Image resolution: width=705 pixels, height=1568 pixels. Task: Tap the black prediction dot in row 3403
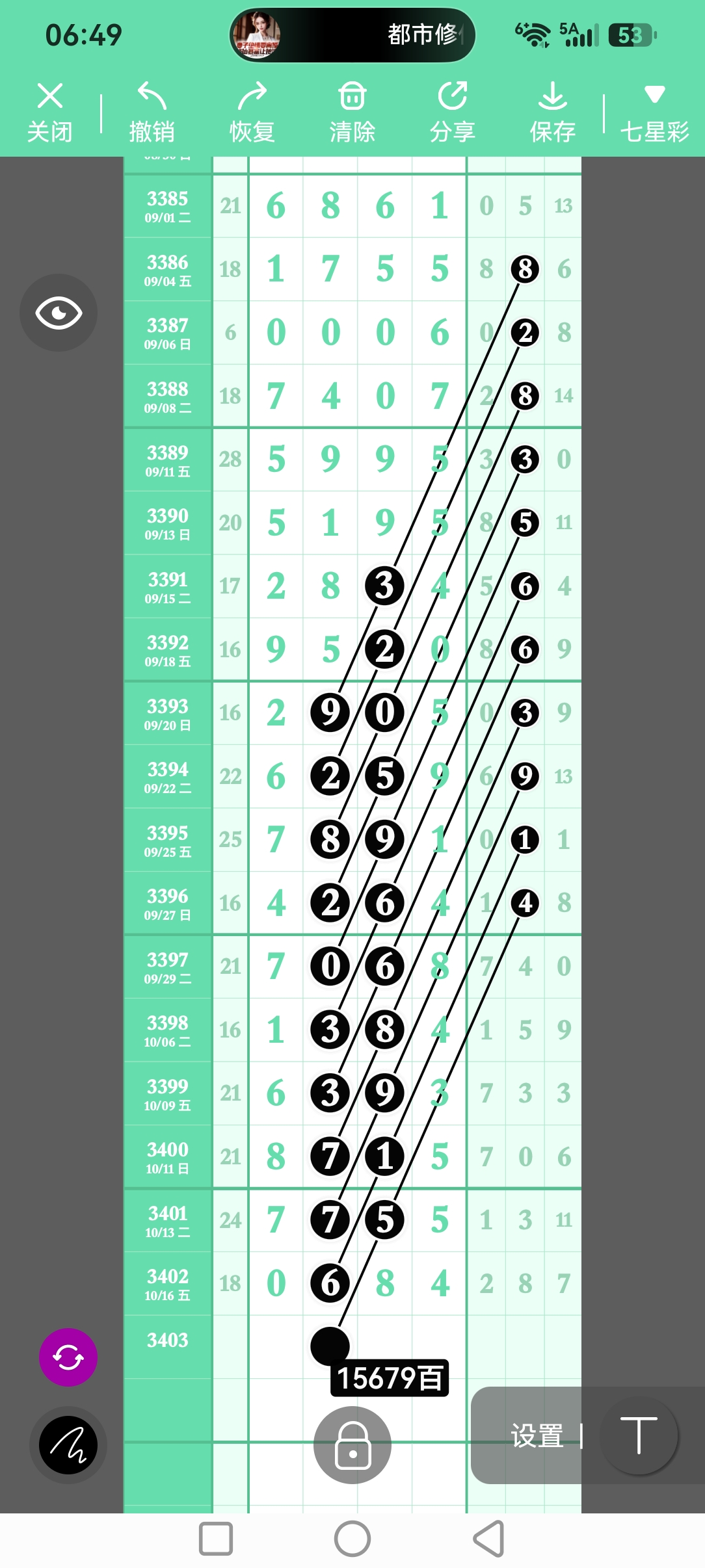coord(330,1346)
